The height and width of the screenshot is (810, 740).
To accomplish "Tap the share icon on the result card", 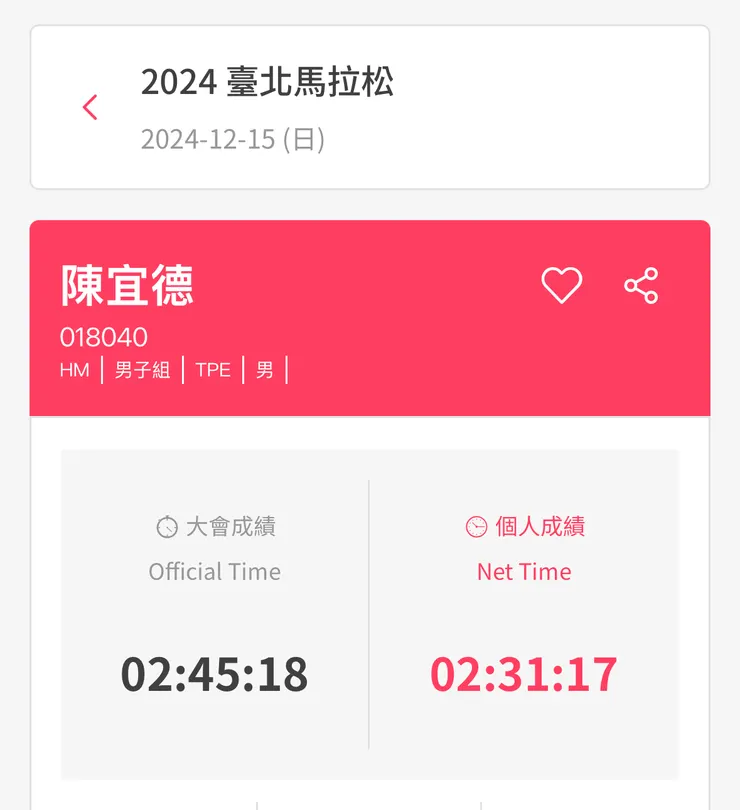I will (x=641, y=285).
